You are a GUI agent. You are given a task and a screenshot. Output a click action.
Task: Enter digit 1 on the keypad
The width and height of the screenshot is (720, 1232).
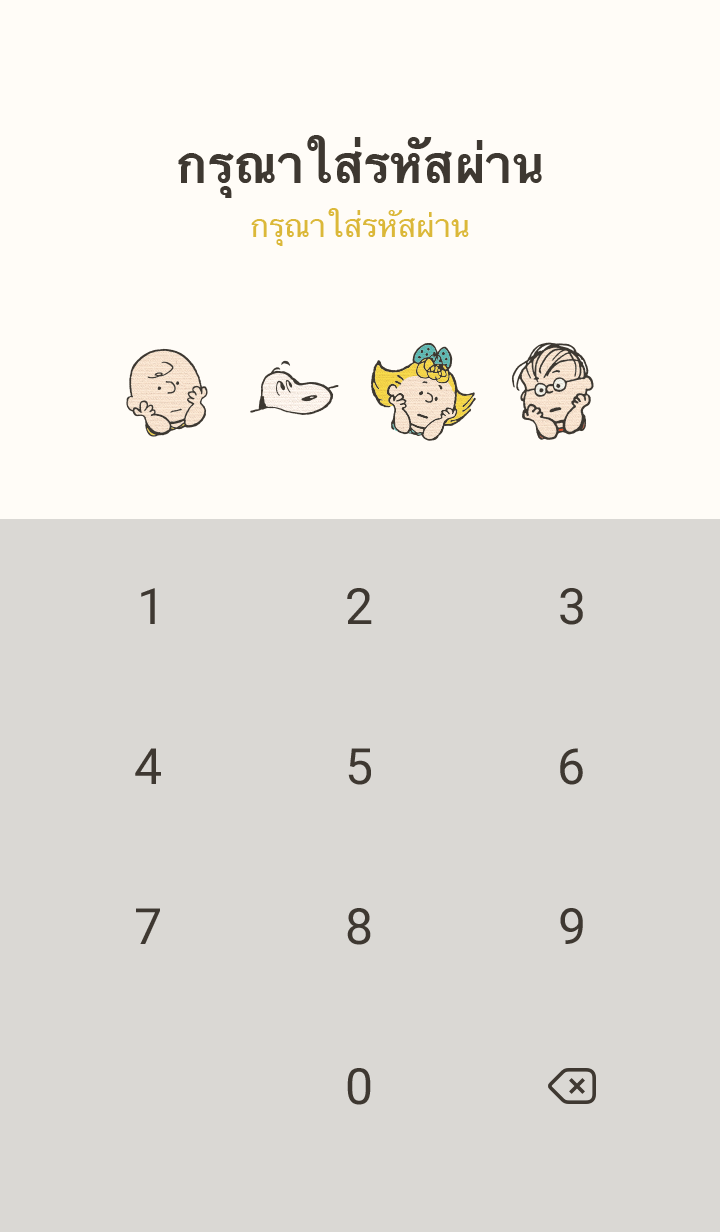click(149, 607)
